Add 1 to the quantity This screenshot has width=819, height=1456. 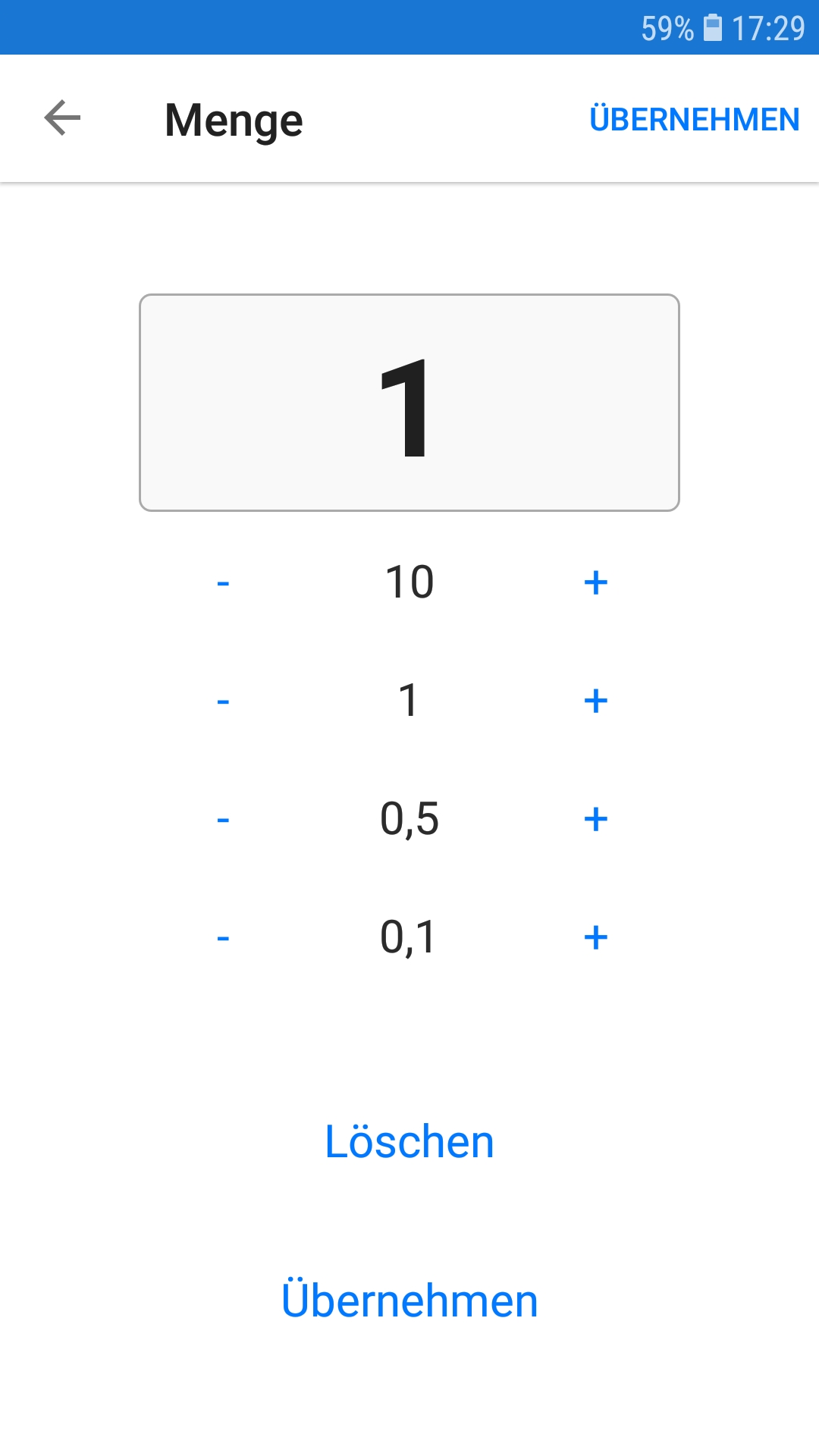[596, 701]
